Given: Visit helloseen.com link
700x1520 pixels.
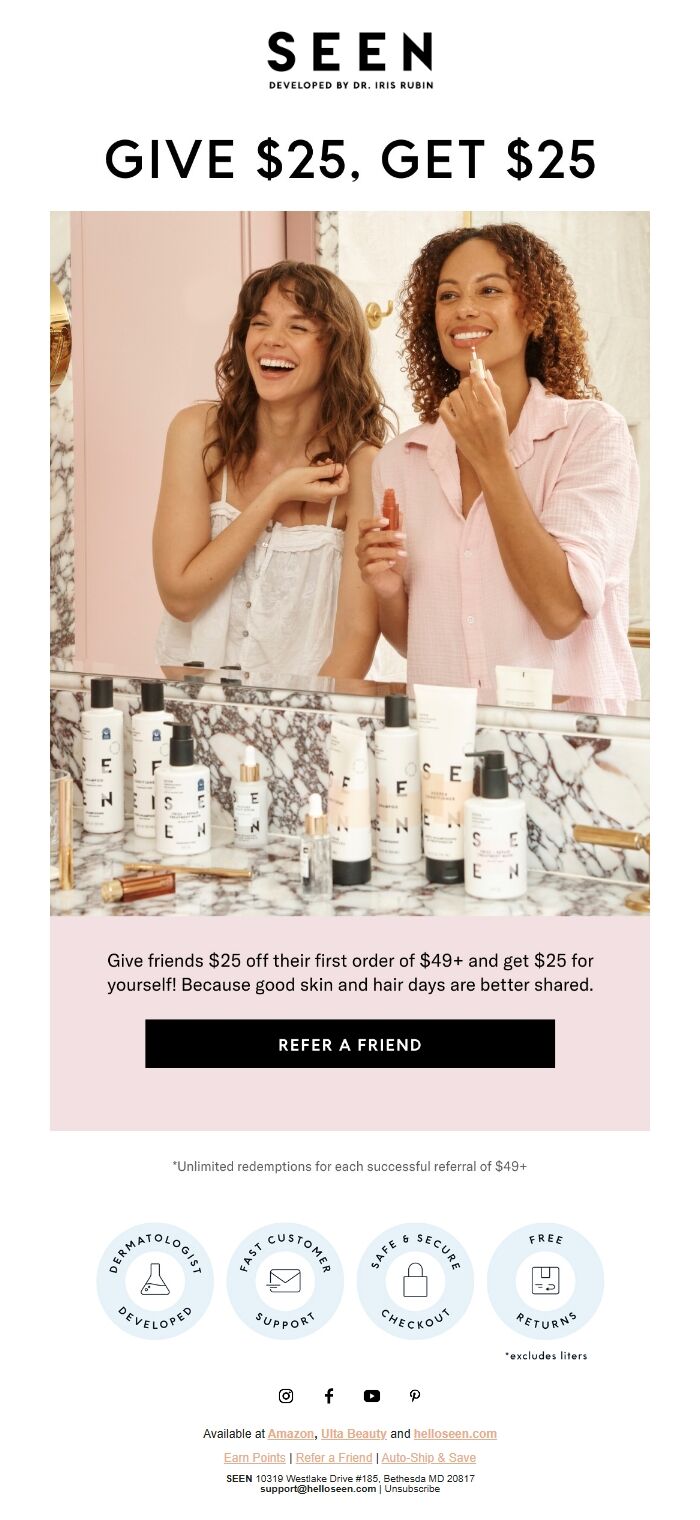Looking at the screenshot, I should 455,1434.
